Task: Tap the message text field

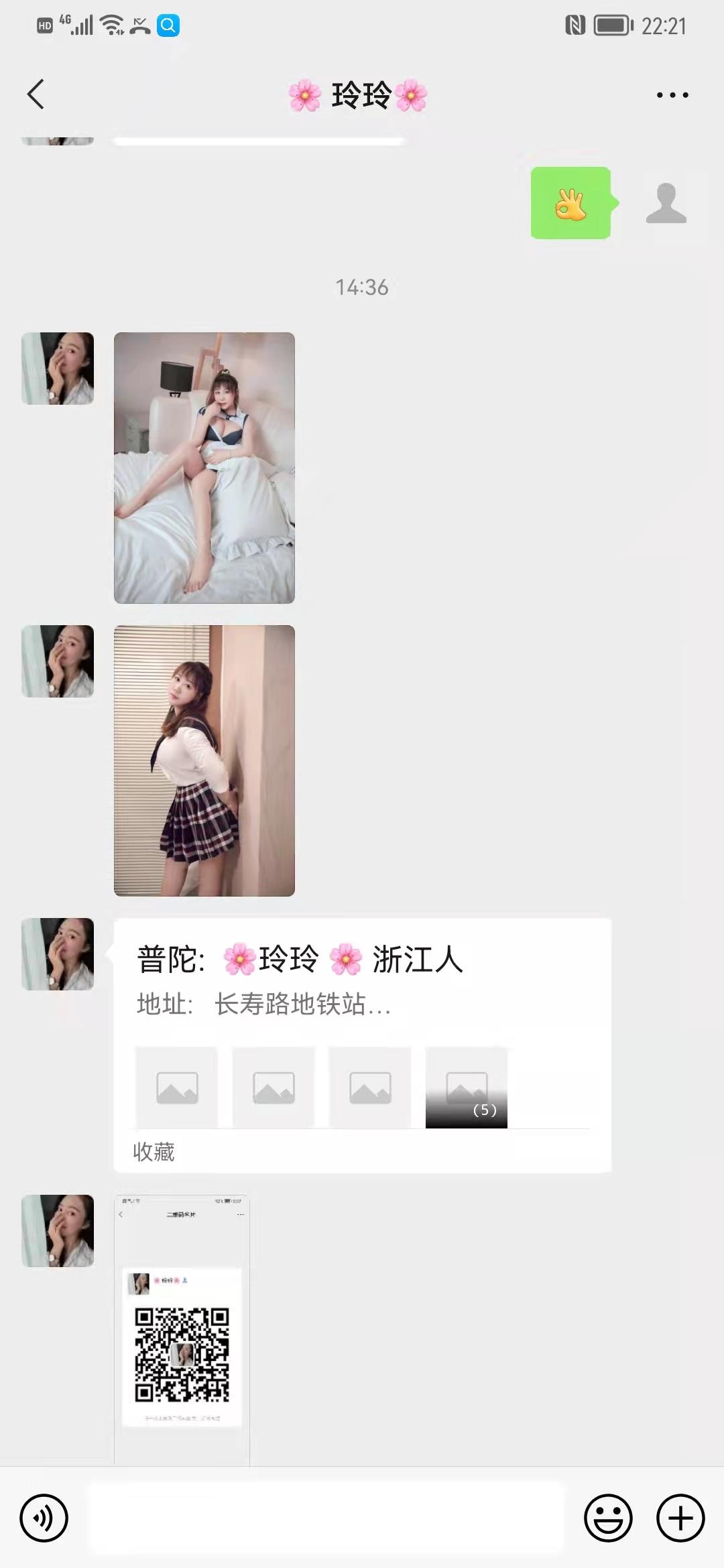Action: point(327,1518)
